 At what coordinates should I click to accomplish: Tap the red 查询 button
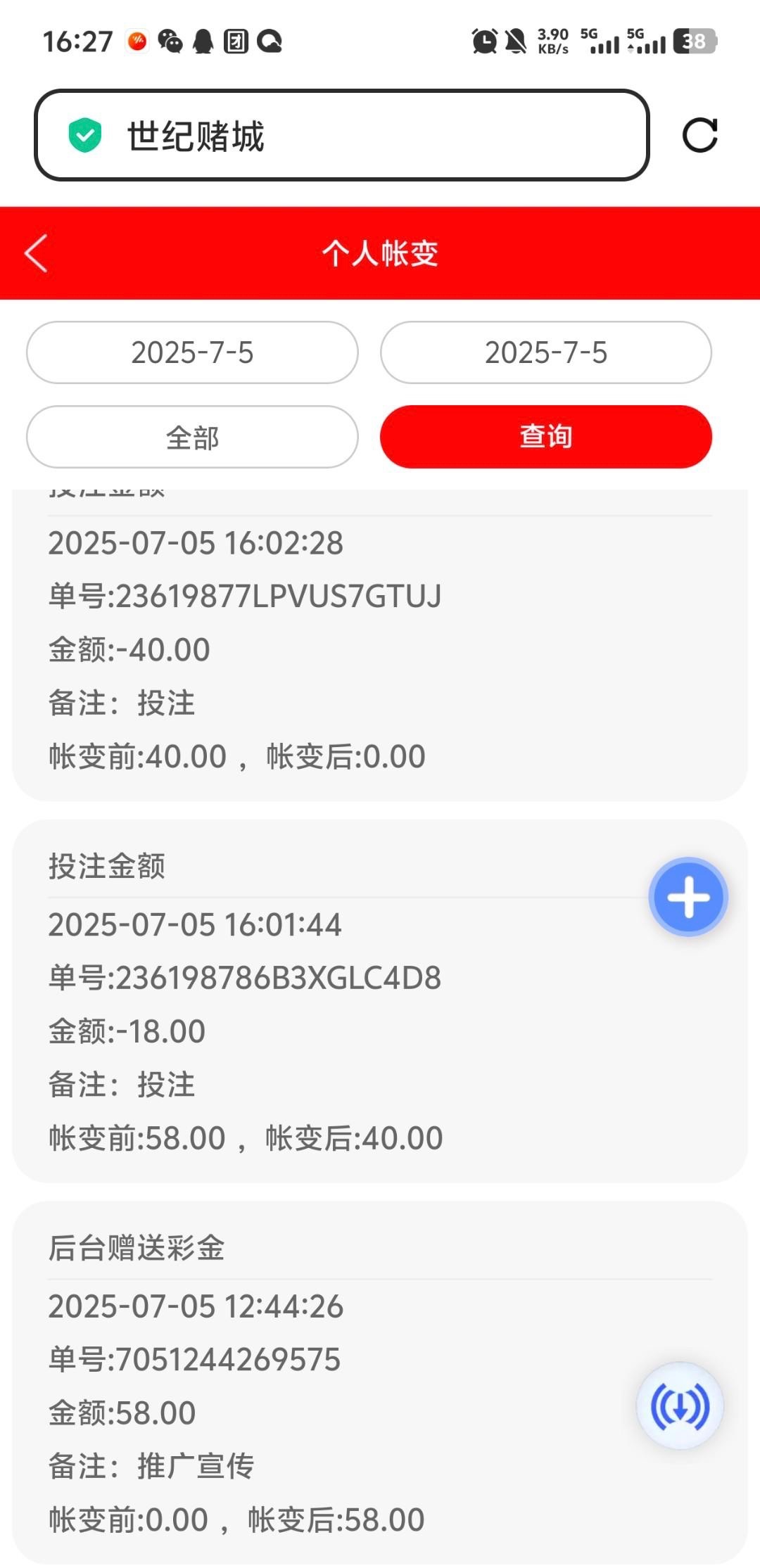[546, 437]
